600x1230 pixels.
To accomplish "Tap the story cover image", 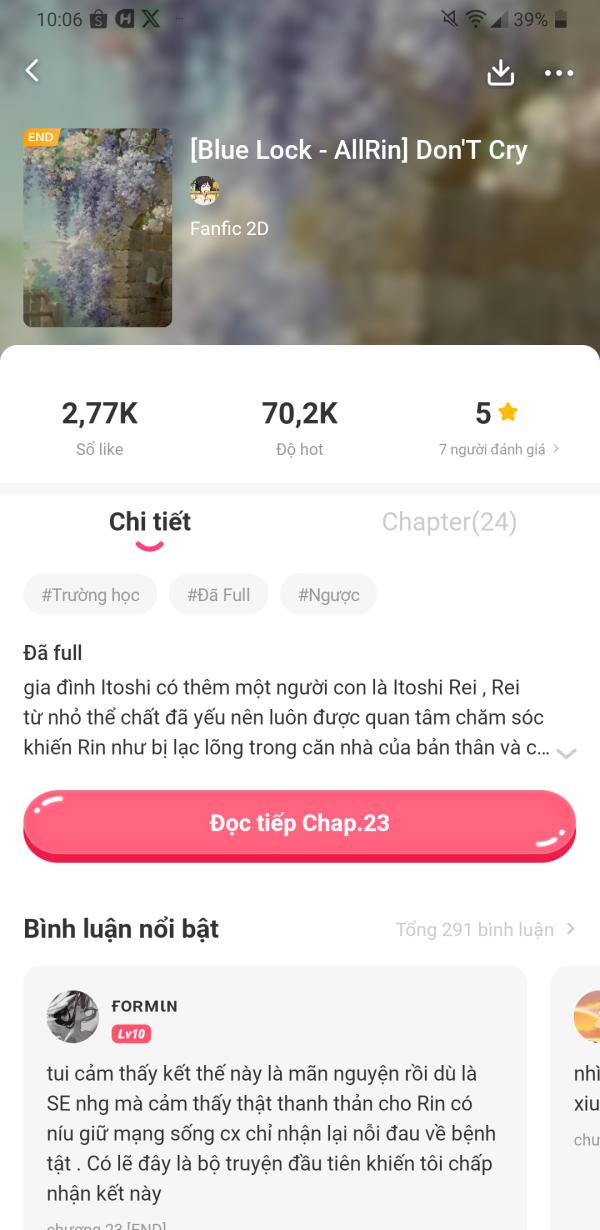I will [98, 228].
